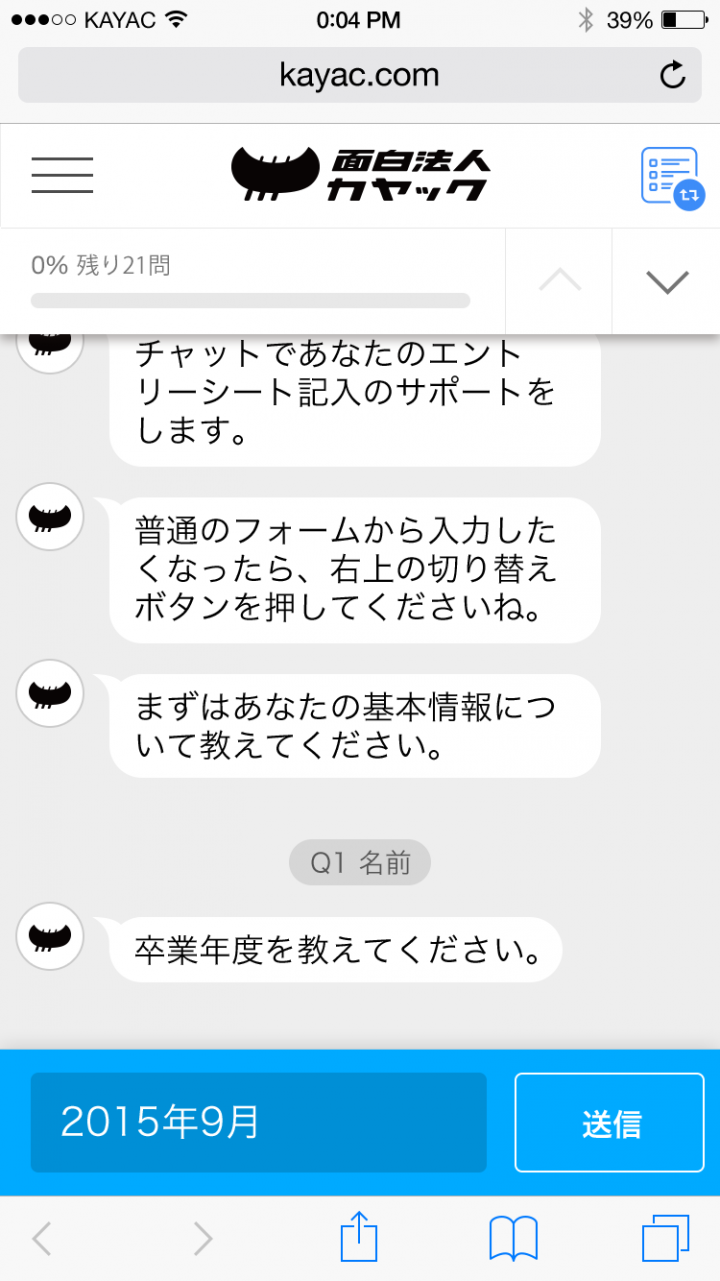Screen dimensions: 720x1281
Task: Open the hamburger menu
Action: coord(61,174)
